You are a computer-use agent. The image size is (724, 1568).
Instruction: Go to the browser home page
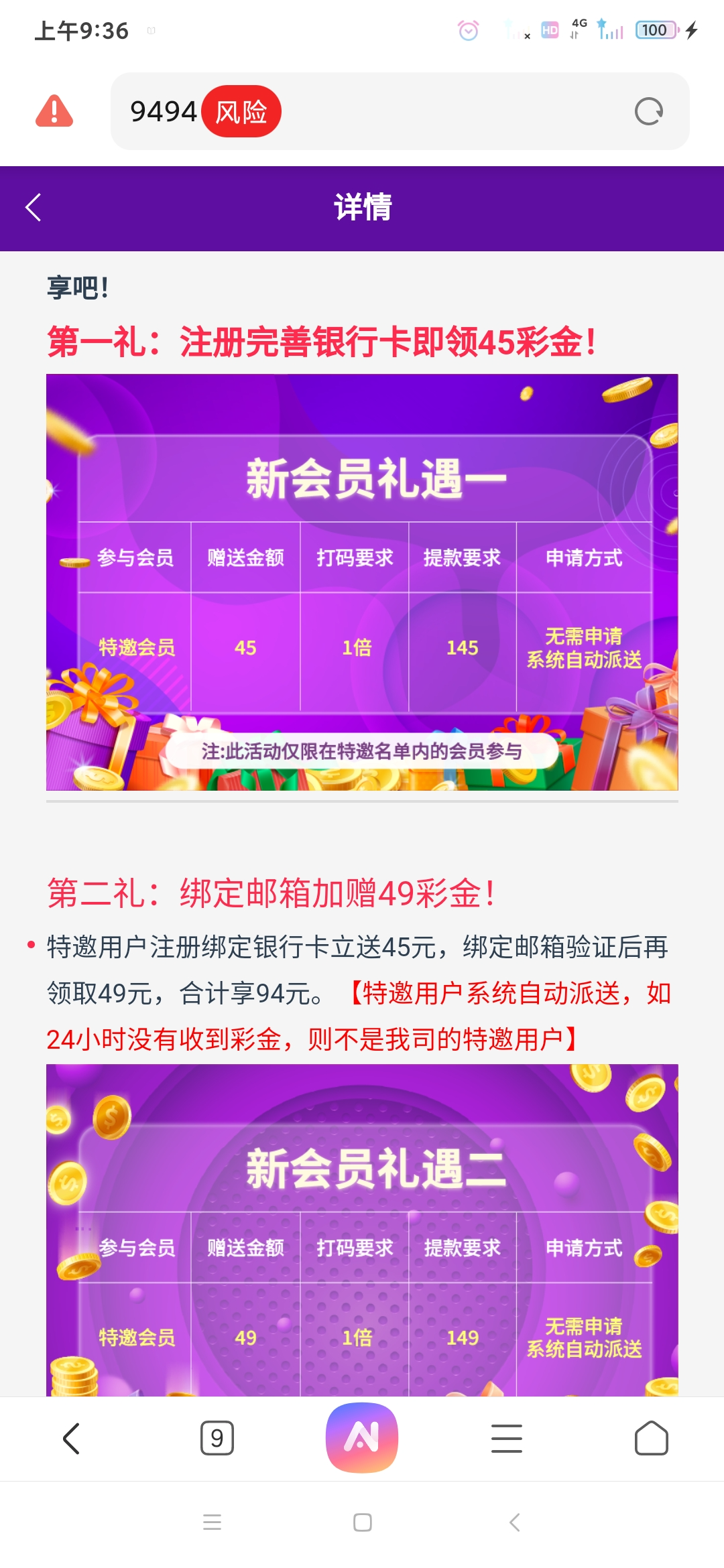tap(651, 1438)
